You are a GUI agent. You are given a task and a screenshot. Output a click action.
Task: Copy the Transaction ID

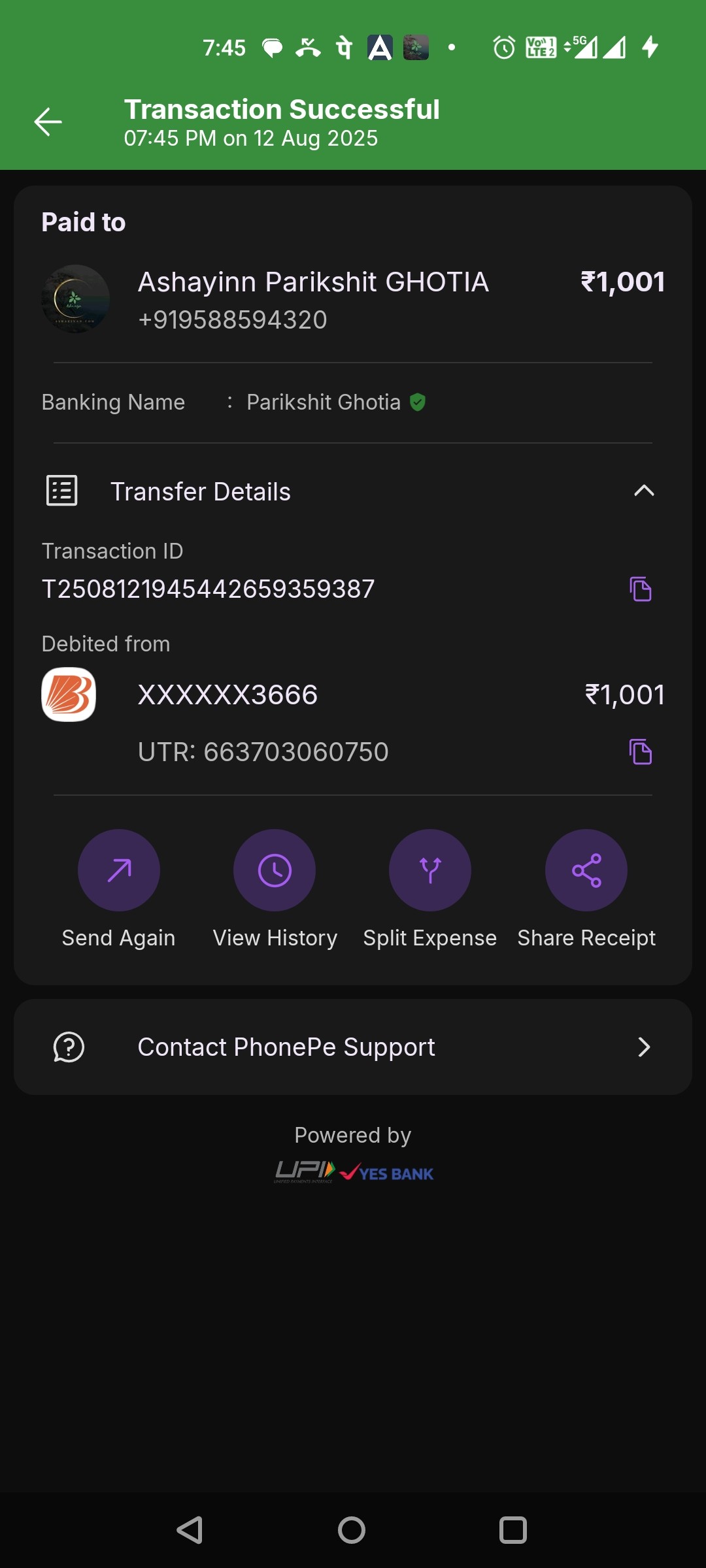pyautogui.click(x=641, y=589)
